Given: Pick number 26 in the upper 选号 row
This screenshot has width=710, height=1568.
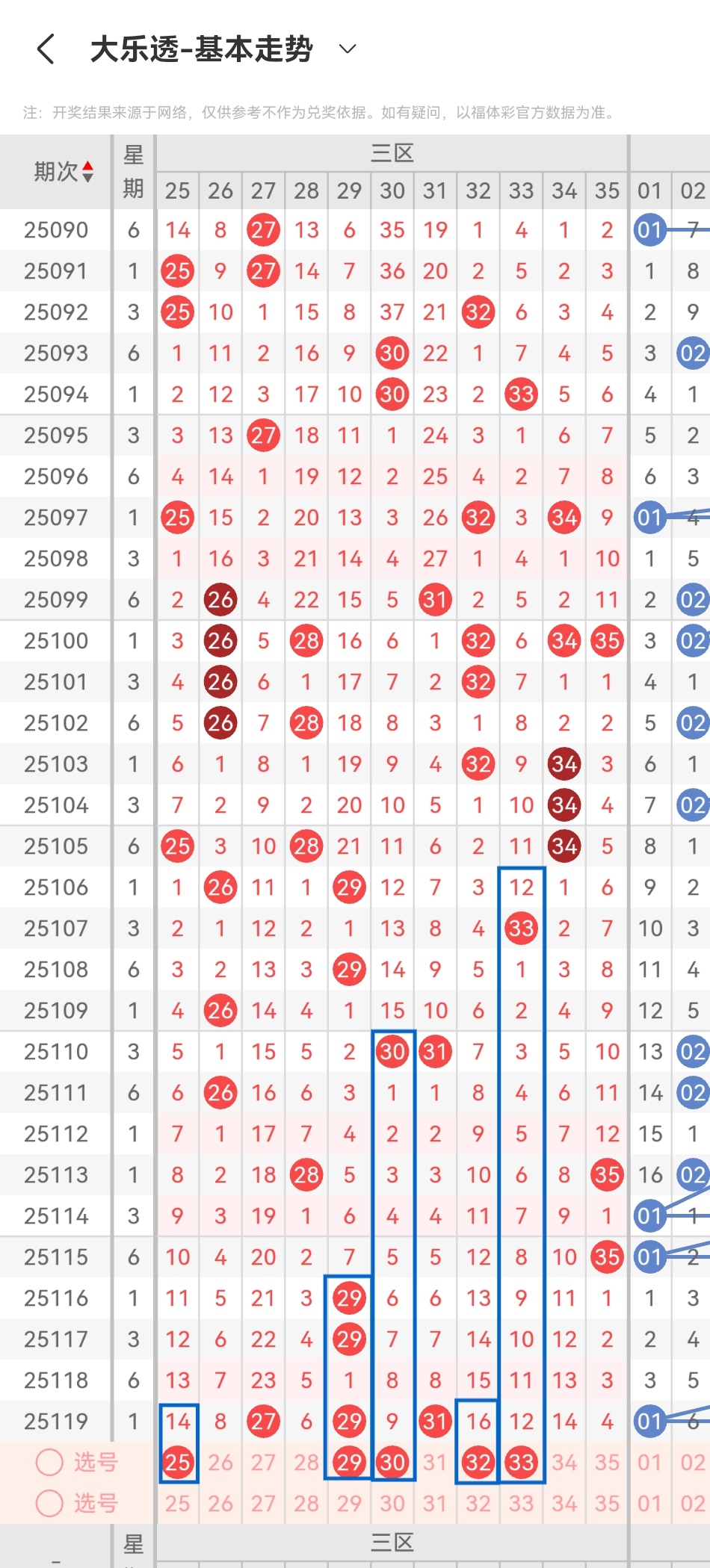Looking at the screenshot, I should coord(220,1462).
